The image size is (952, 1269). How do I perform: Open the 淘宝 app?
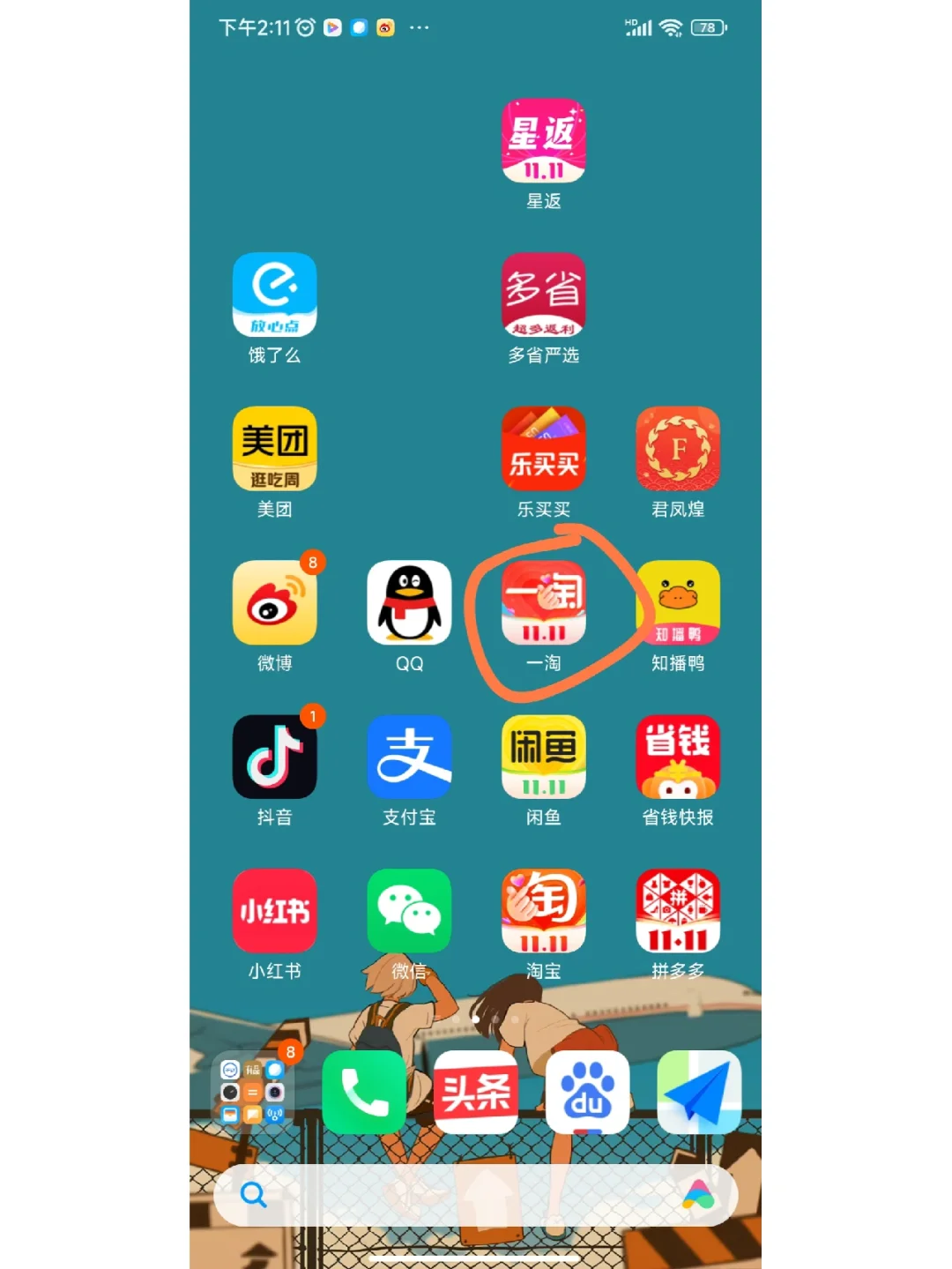point(543,911)
